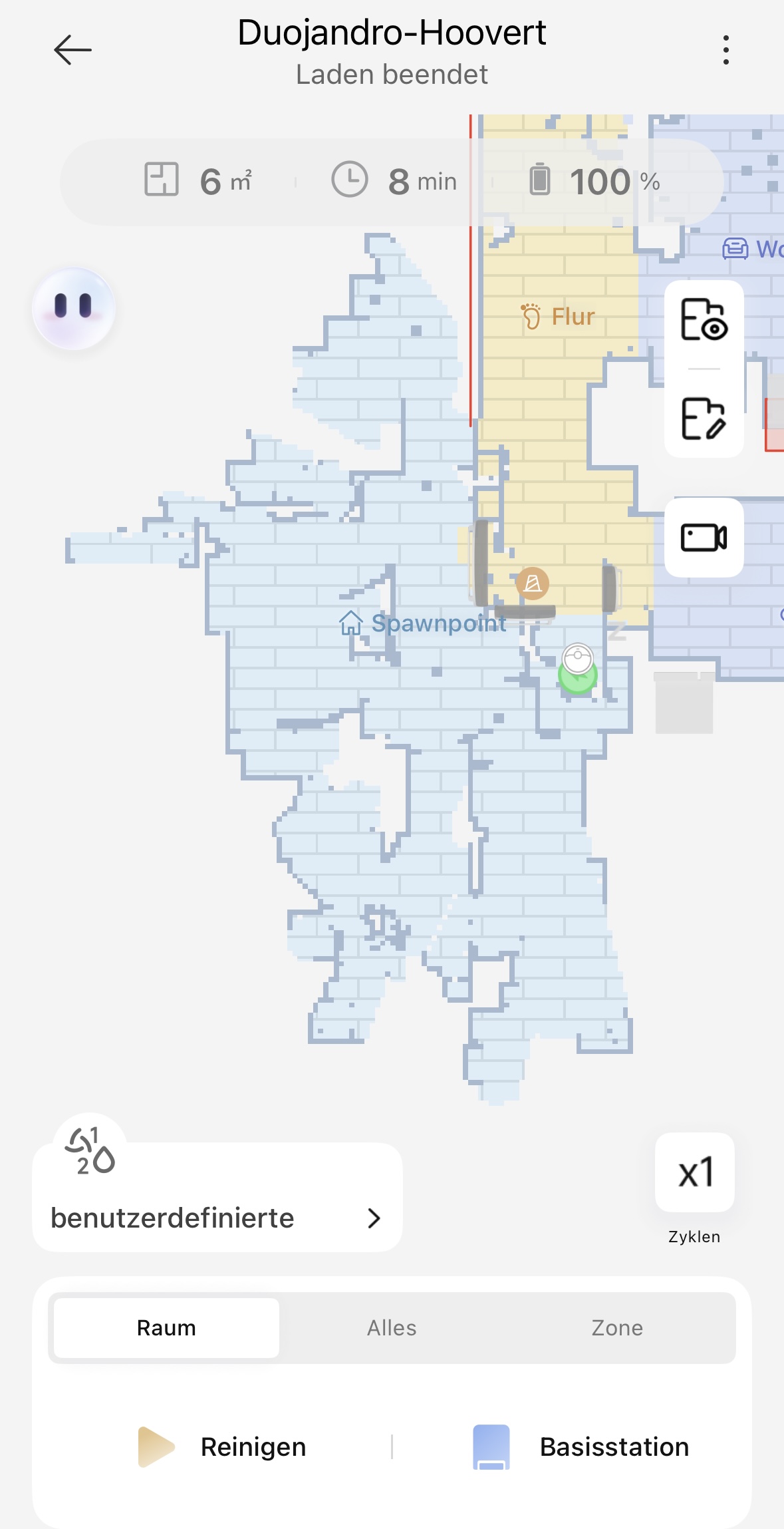
Task: Tap the assistant face avatar button
Action: pyautogui.click(x=74, y=308)
